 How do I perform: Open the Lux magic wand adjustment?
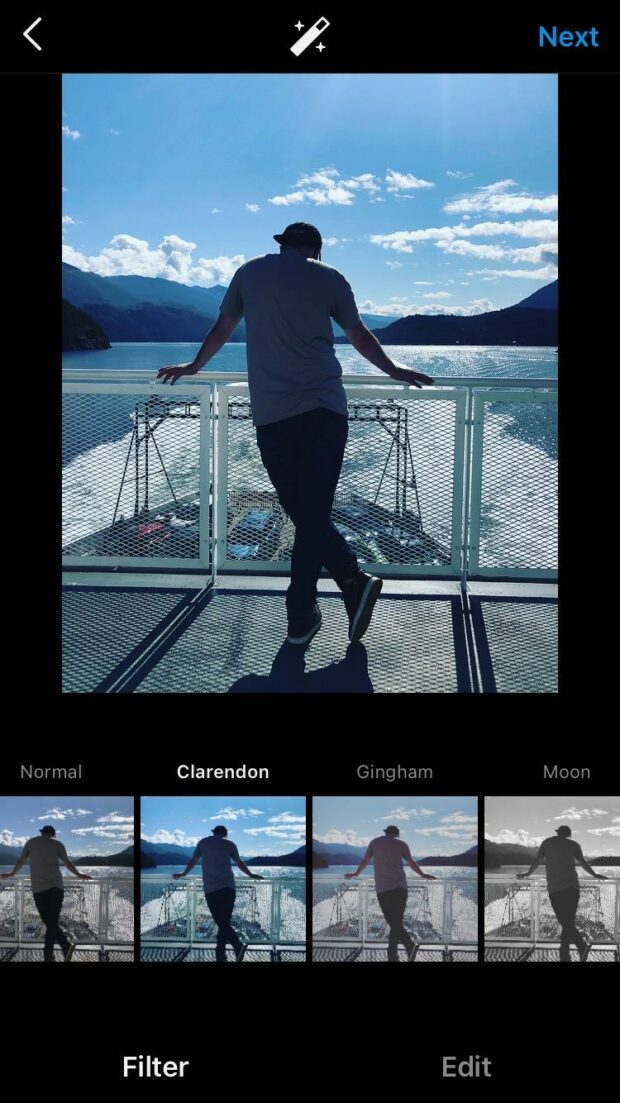[309, 36]
